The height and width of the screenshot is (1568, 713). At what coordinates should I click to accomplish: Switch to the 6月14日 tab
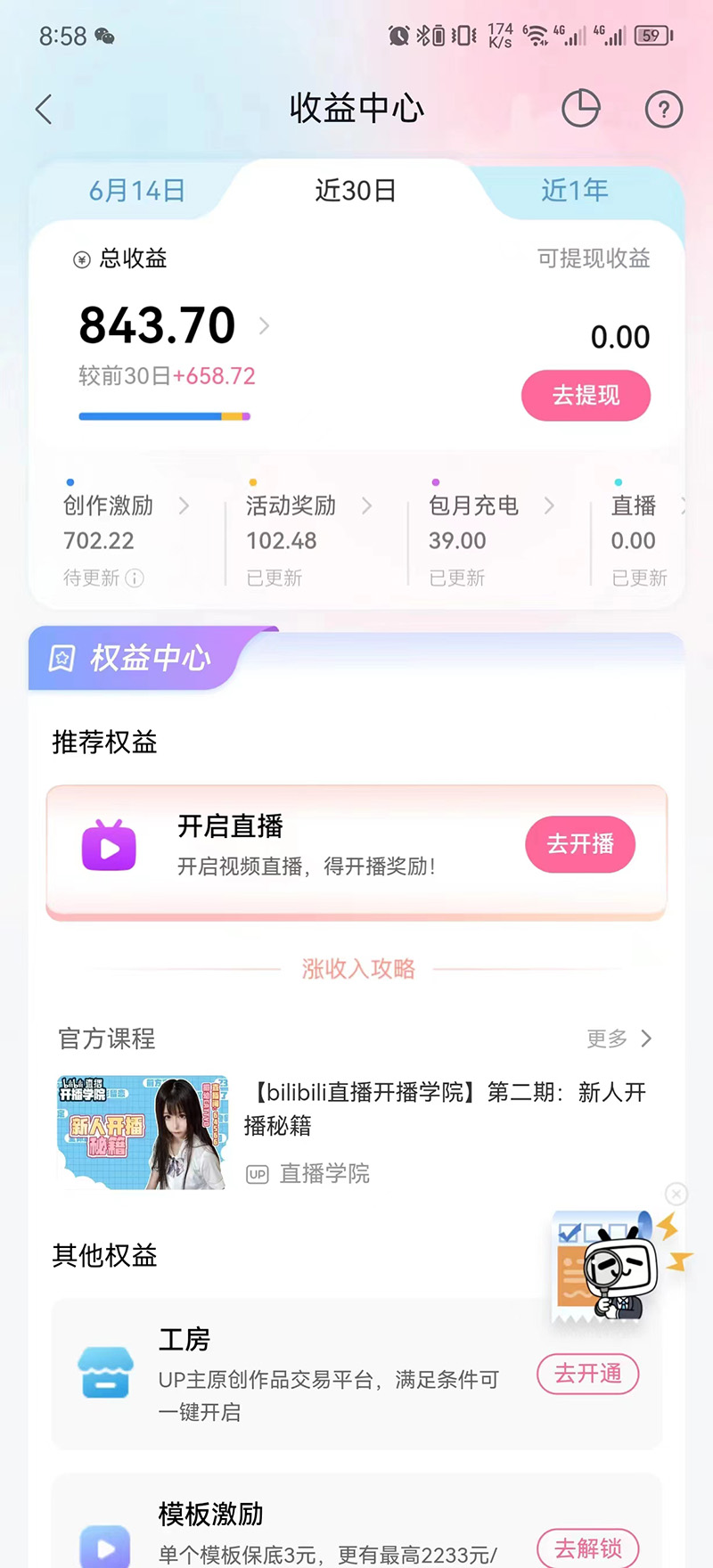[136, 191]
